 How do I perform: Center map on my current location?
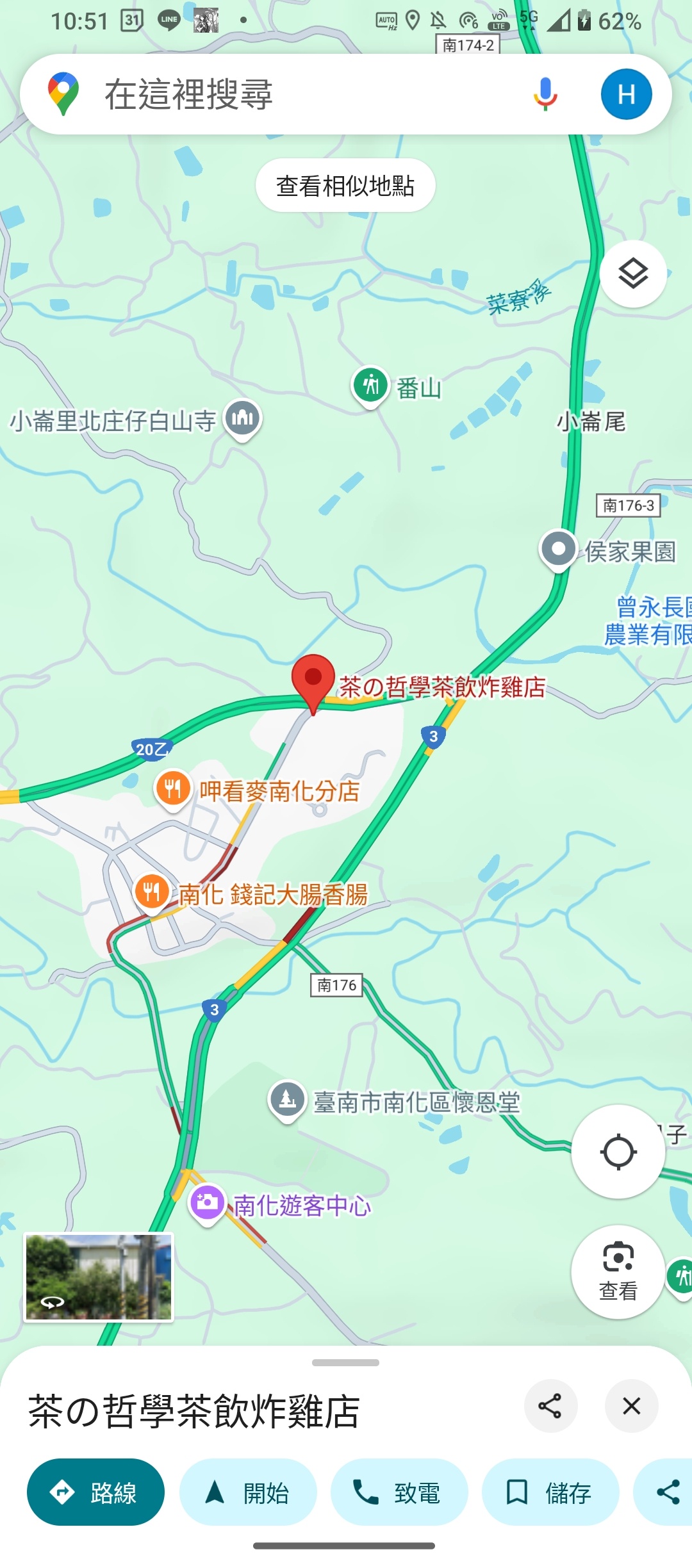click(x=618, y=1152)
